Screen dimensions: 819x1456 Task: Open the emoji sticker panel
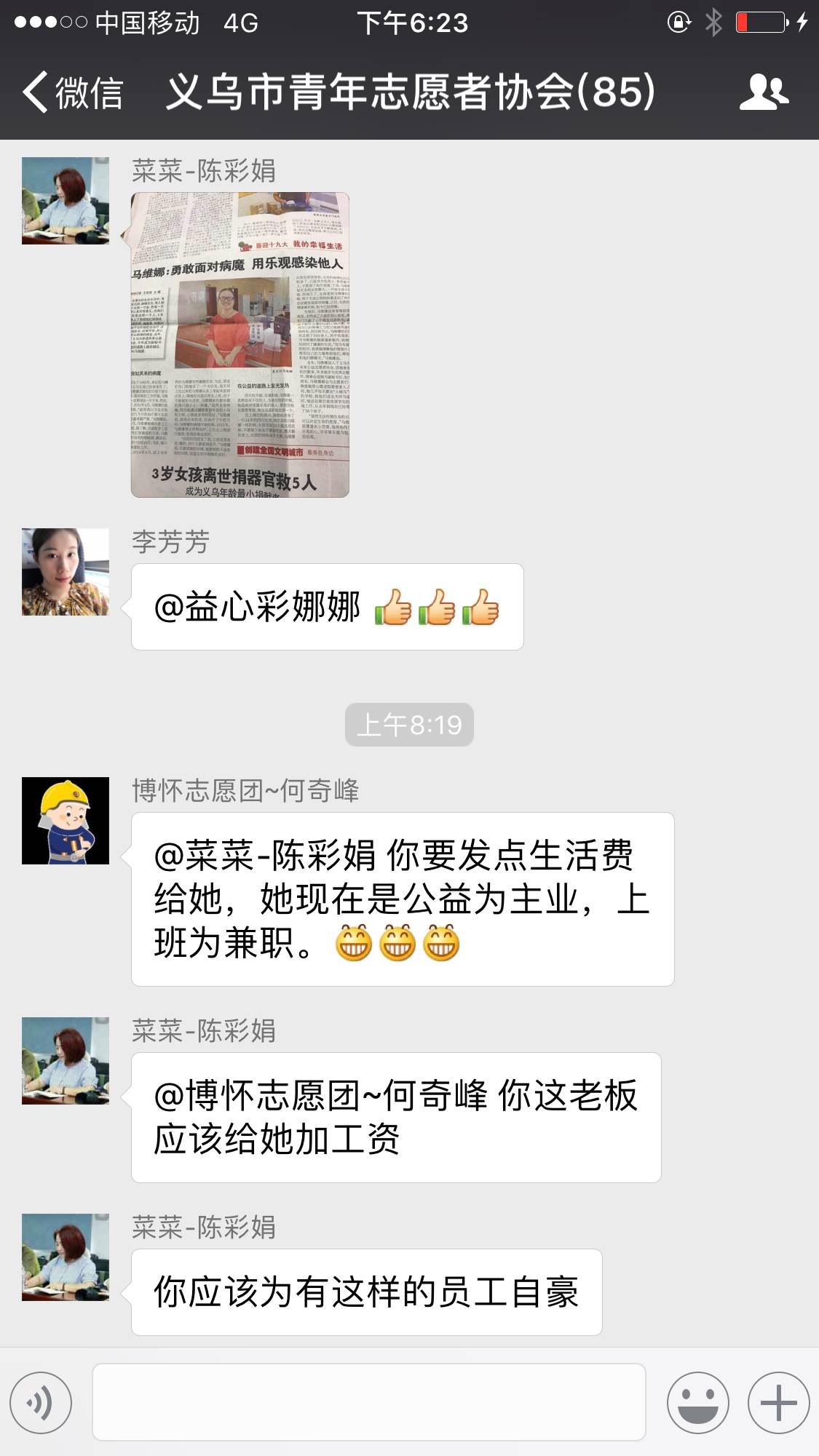697,1403
